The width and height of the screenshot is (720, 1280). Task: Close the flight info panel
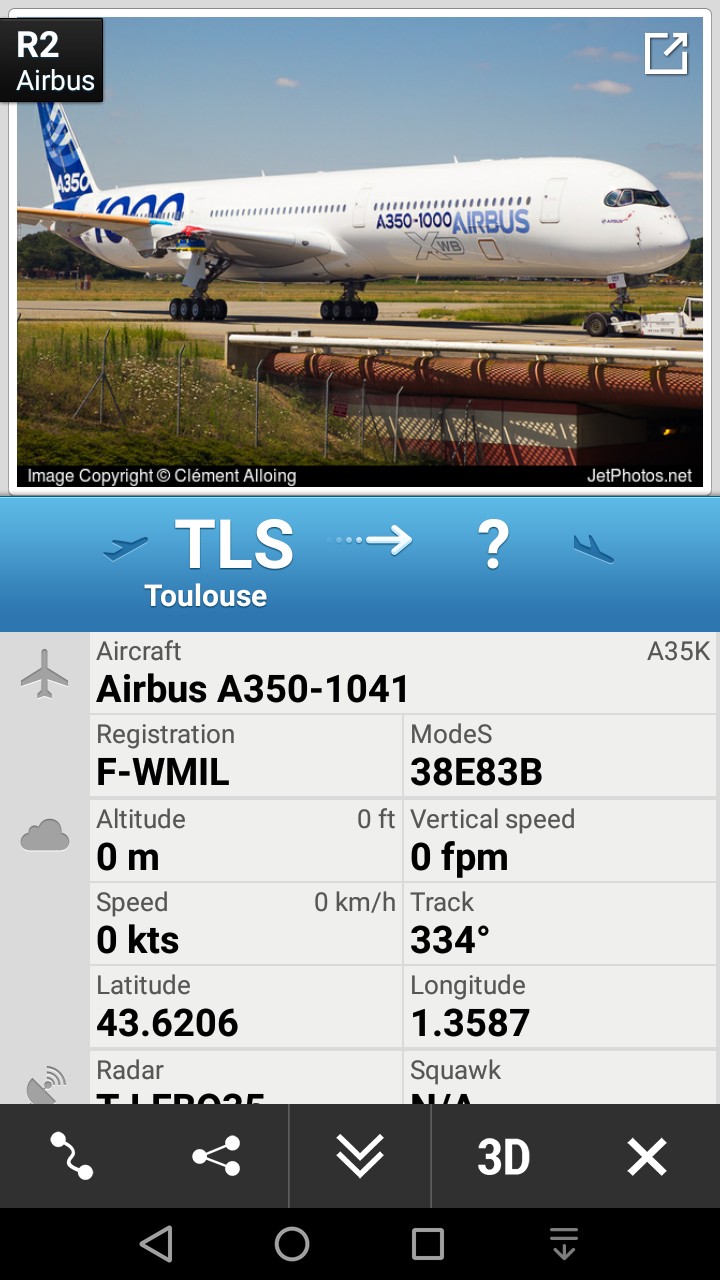coord(647,1157)
